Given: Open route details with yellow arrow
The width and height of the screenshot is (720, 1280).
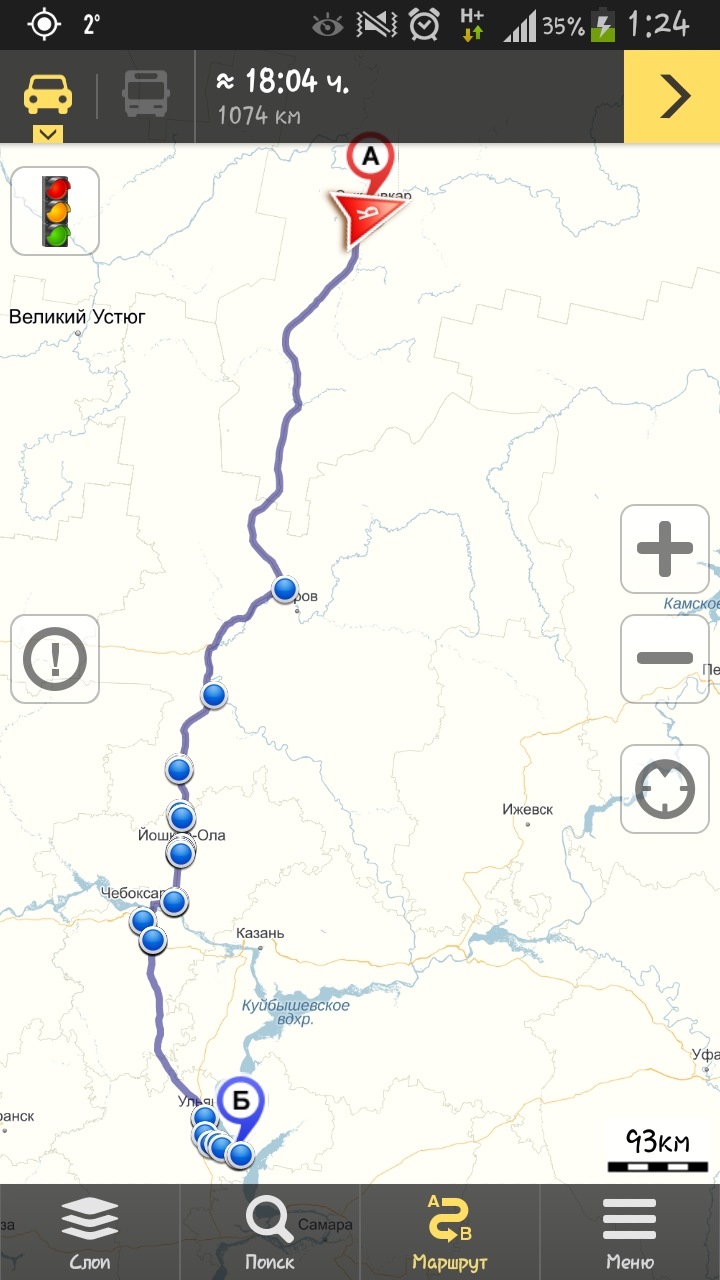Looking at the screenshot, I should [672, 97].
